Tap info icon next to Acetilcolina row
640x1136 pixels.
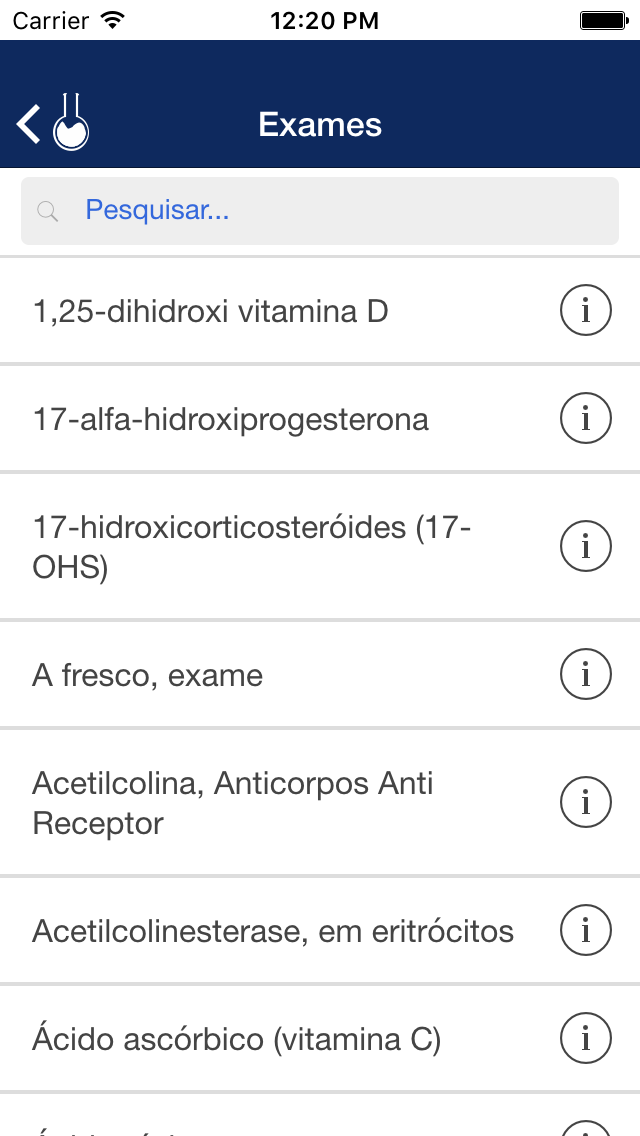pos(586,802)
